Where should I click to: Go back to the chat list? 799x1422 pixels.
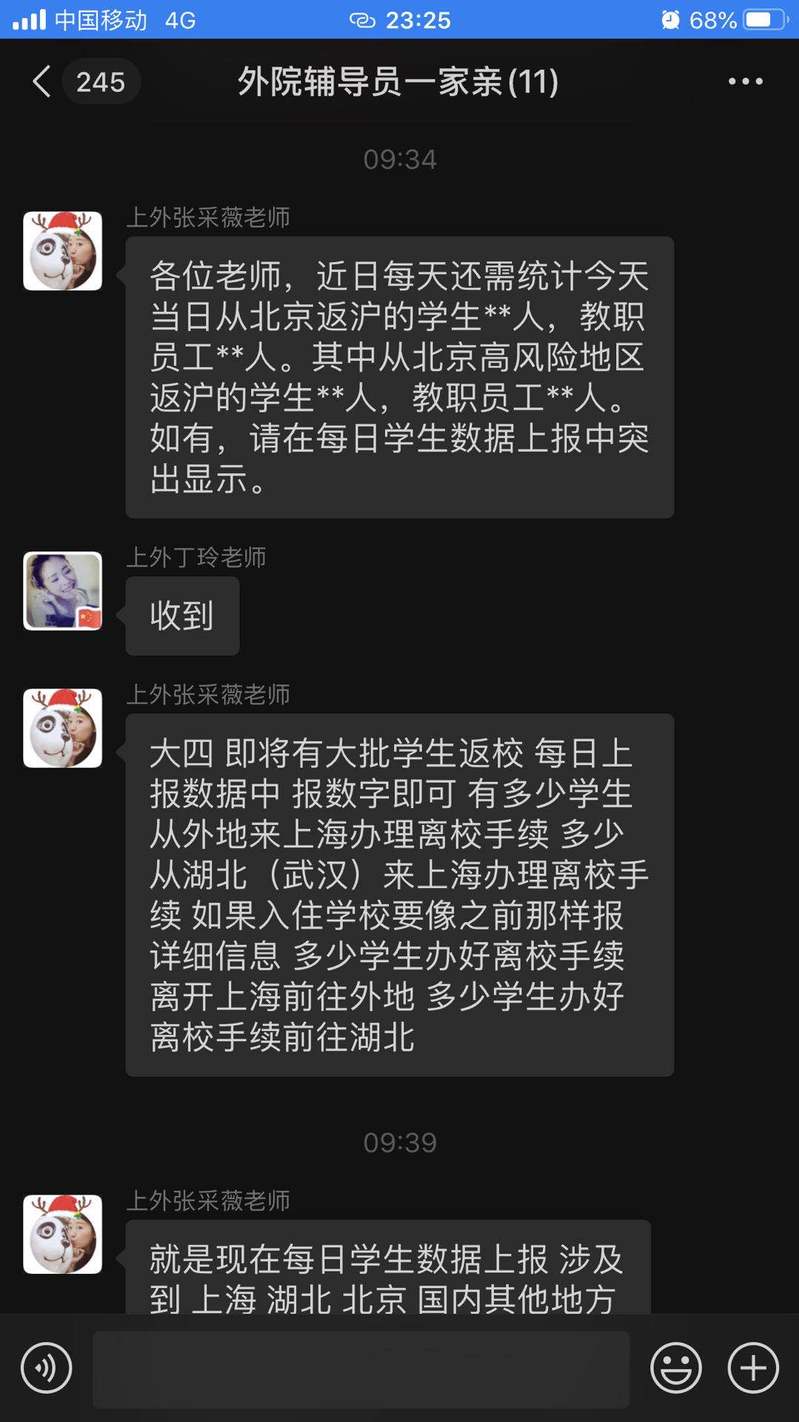[x=42, y=81]
